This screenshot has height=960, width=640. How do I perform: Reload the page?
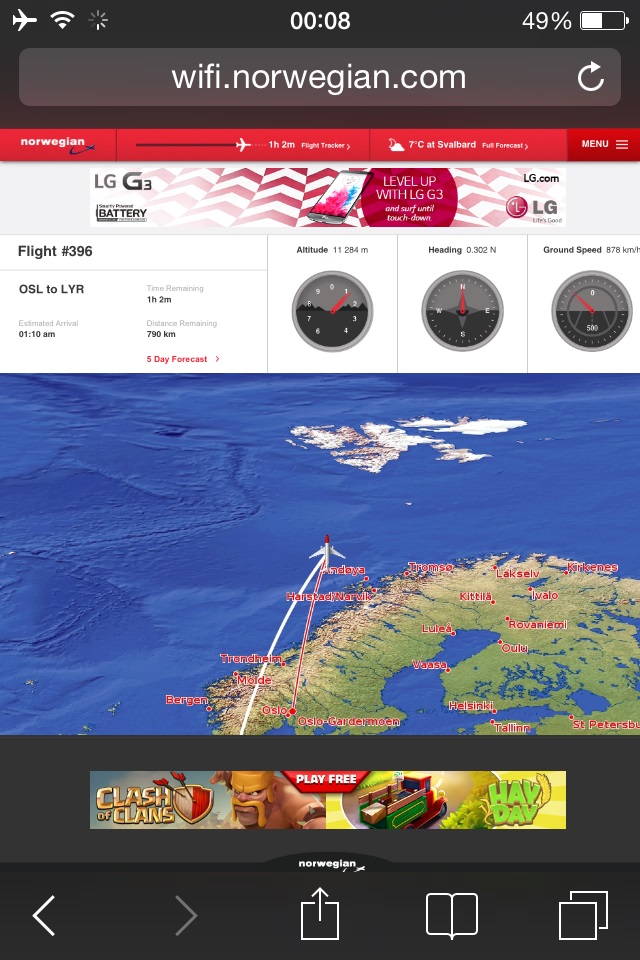point(591,77)
